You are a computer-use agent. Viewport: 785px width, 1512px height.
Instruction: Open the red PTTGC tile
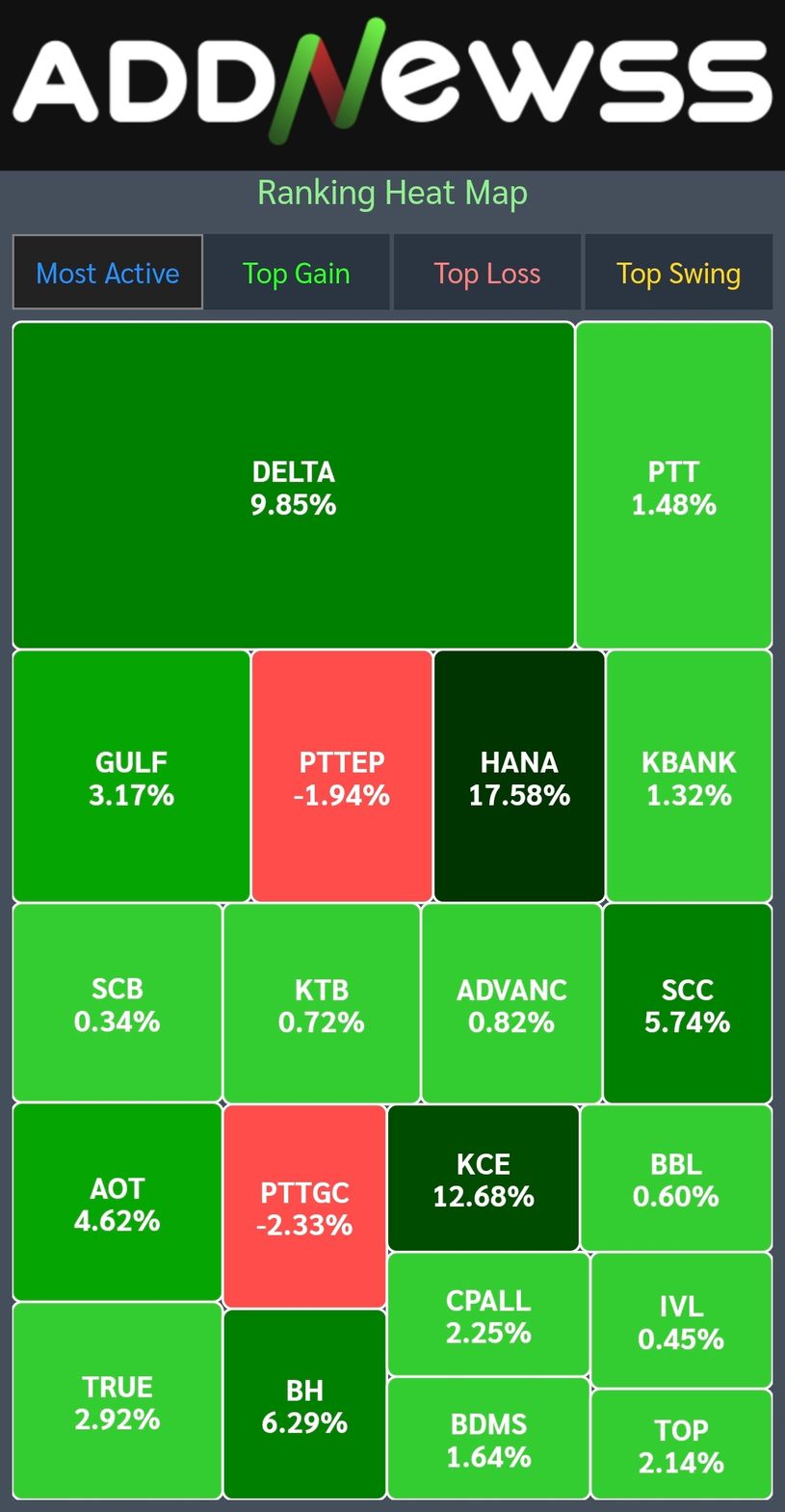click(x=304, y=1207)
